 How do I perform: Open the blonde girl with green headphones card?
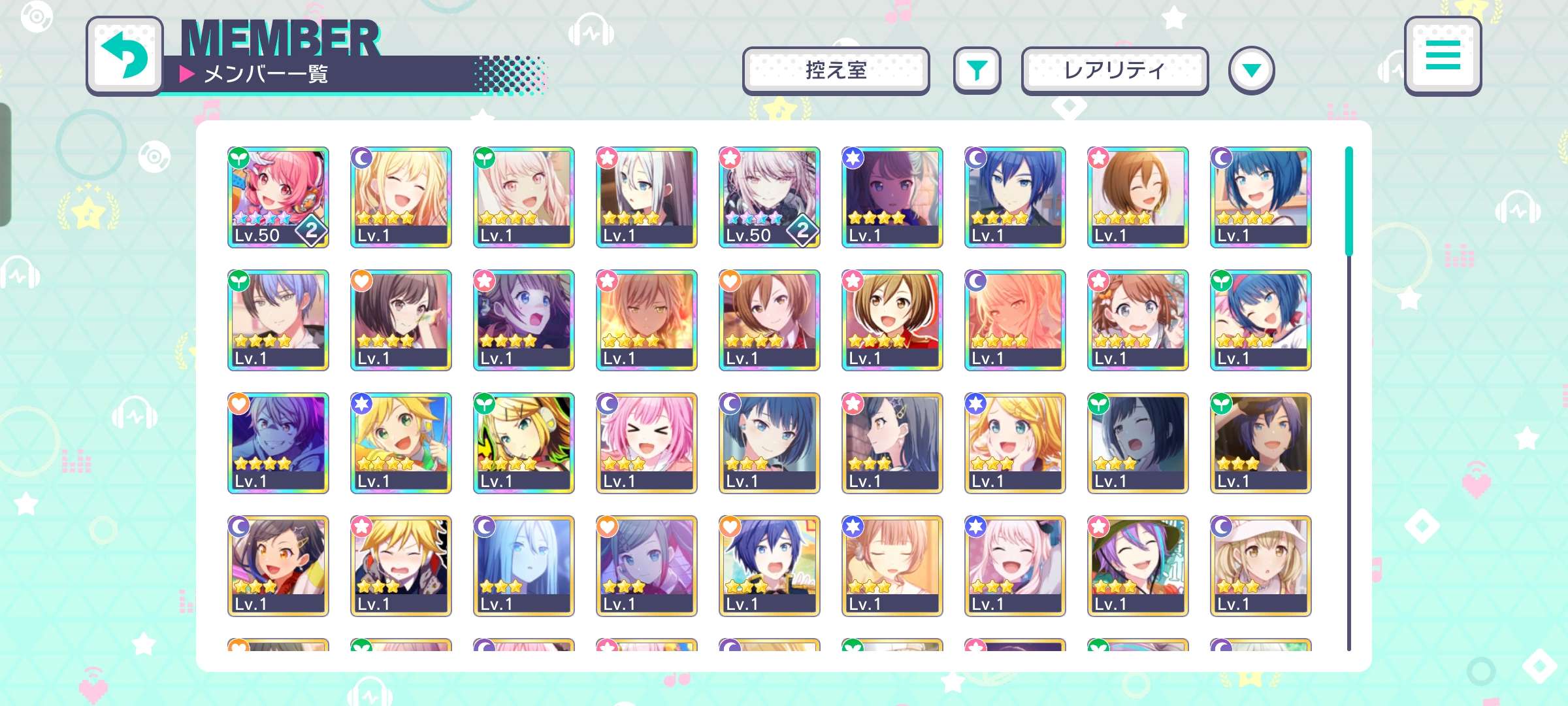coord(523,443)
